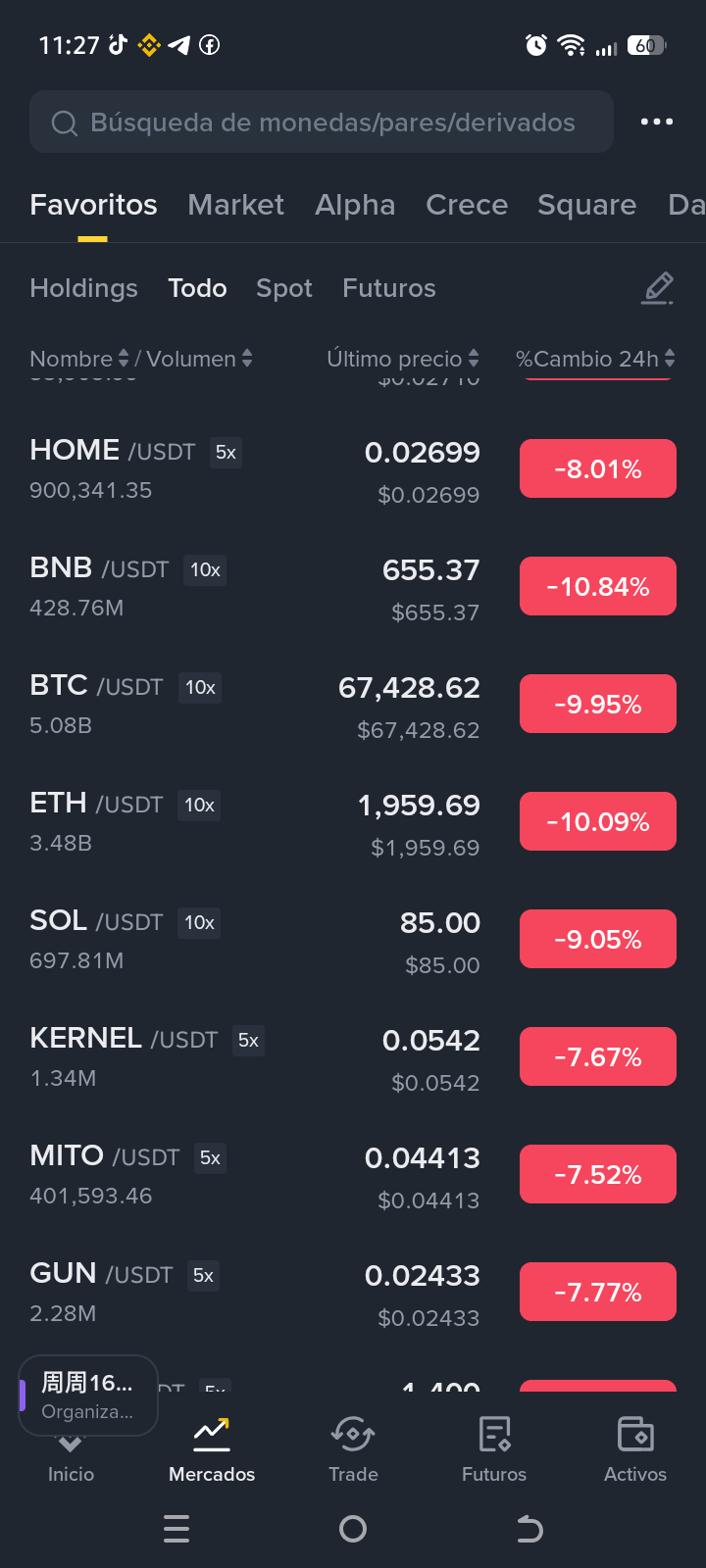This screenshot has width=706, height=1568.
Task: Go to the Square tab
Action: [586, 205]
